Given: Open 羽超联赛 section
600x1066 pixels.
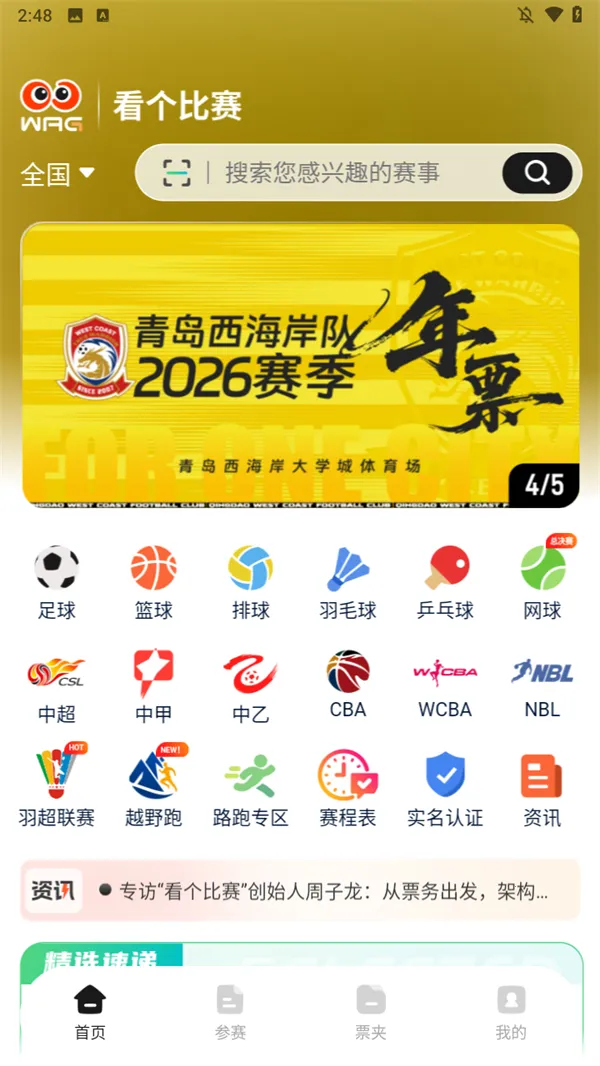Looking at the screenshot, I should coord(57,789).
